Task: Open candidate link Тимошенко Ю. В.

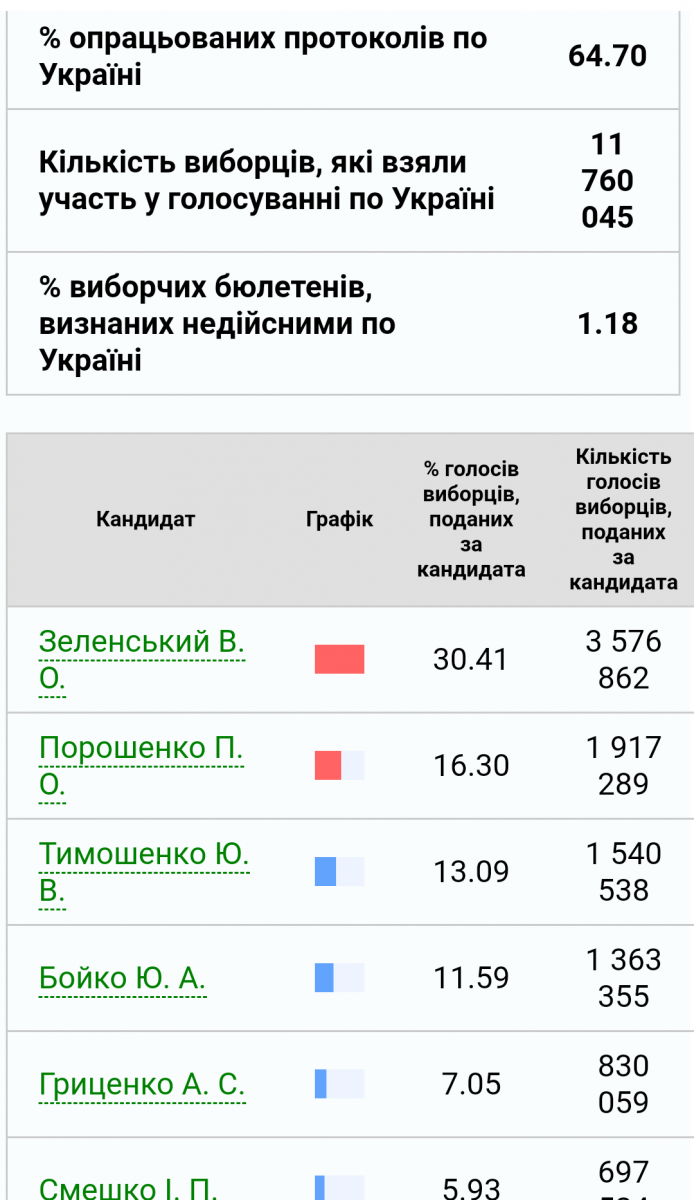Action: tap(145, 872)
